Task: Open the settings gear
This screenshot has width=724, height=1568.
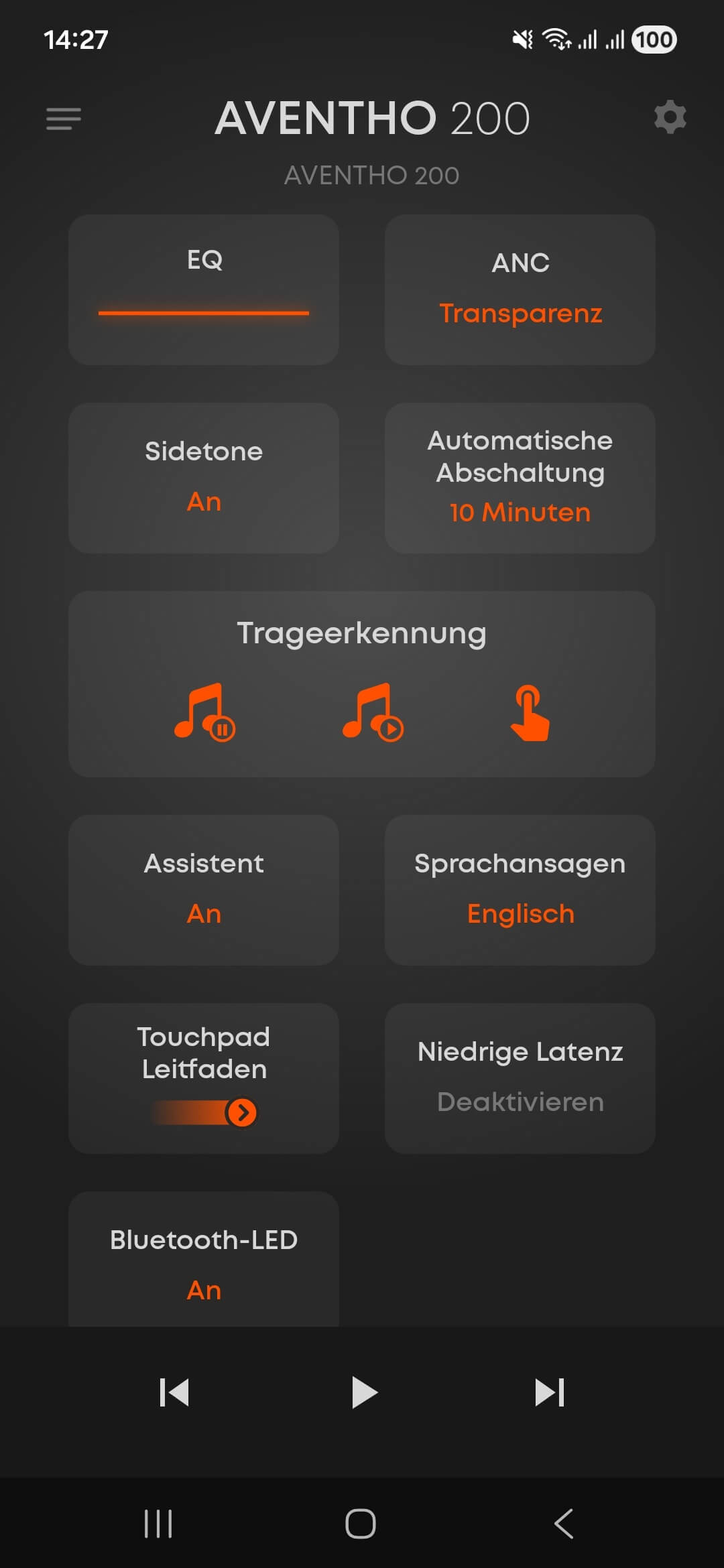Action: pyautogui.click(x=670, y=118)
